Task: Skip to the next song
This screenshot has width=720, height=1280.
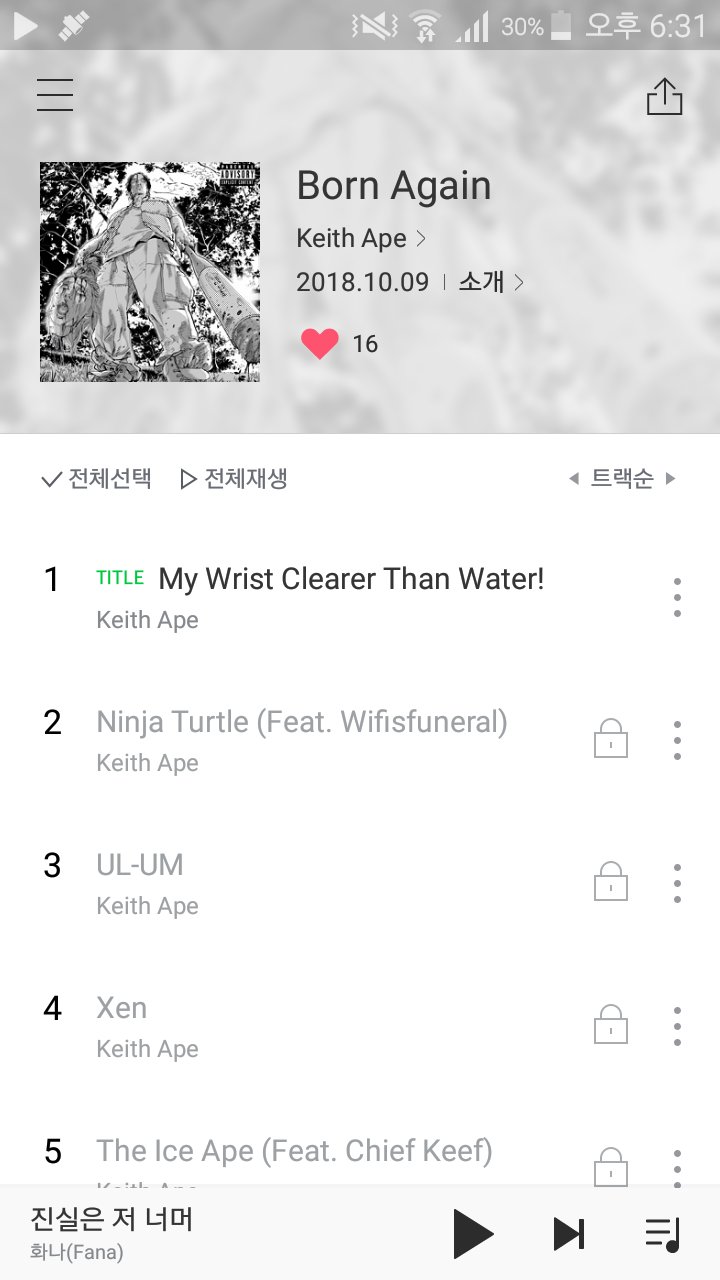Action: coord(569,1233)
